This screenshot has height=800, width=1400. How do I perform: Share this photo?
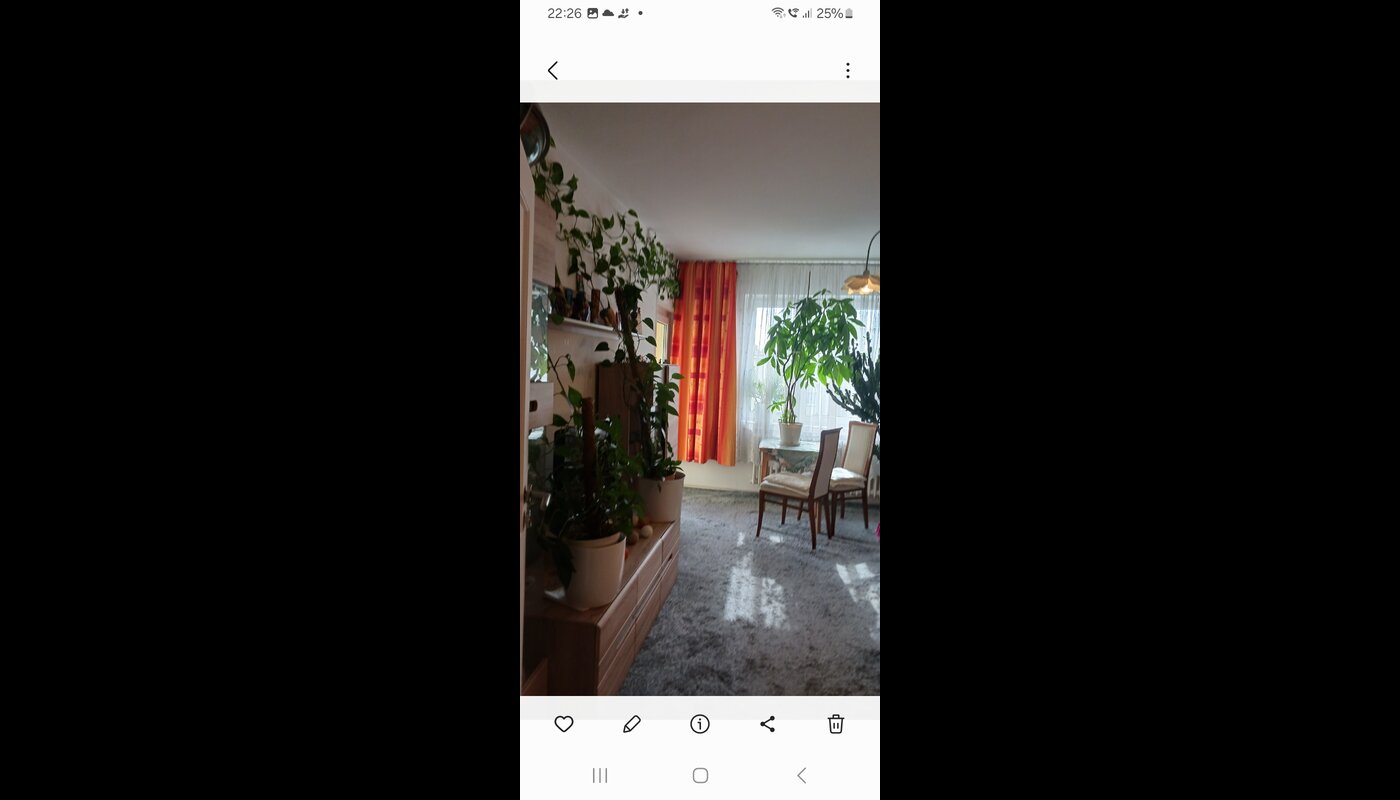pyautogui.click(x=768, y=724)
